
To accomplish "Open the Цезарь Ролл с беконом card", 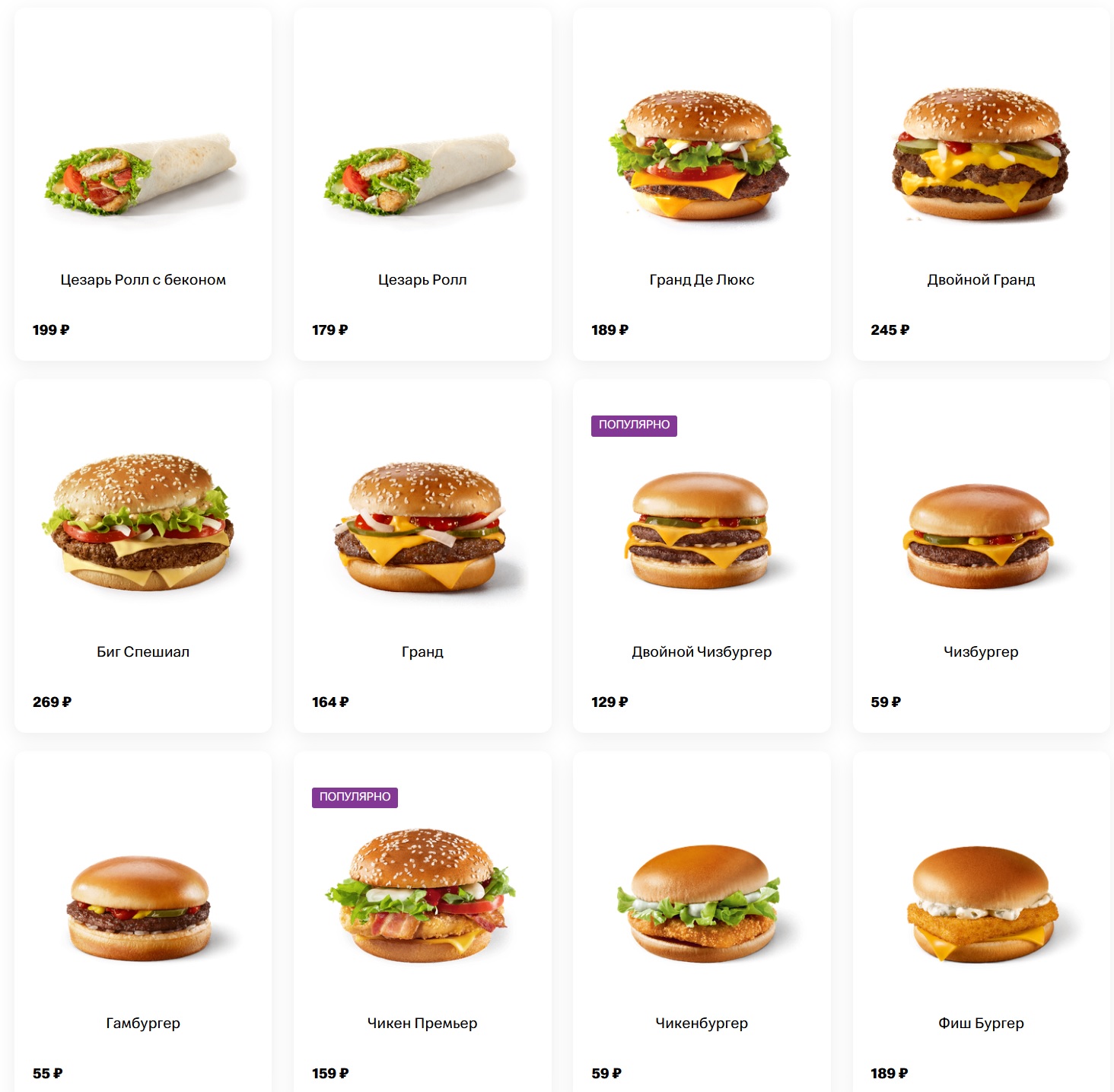I will click(143, 184).
